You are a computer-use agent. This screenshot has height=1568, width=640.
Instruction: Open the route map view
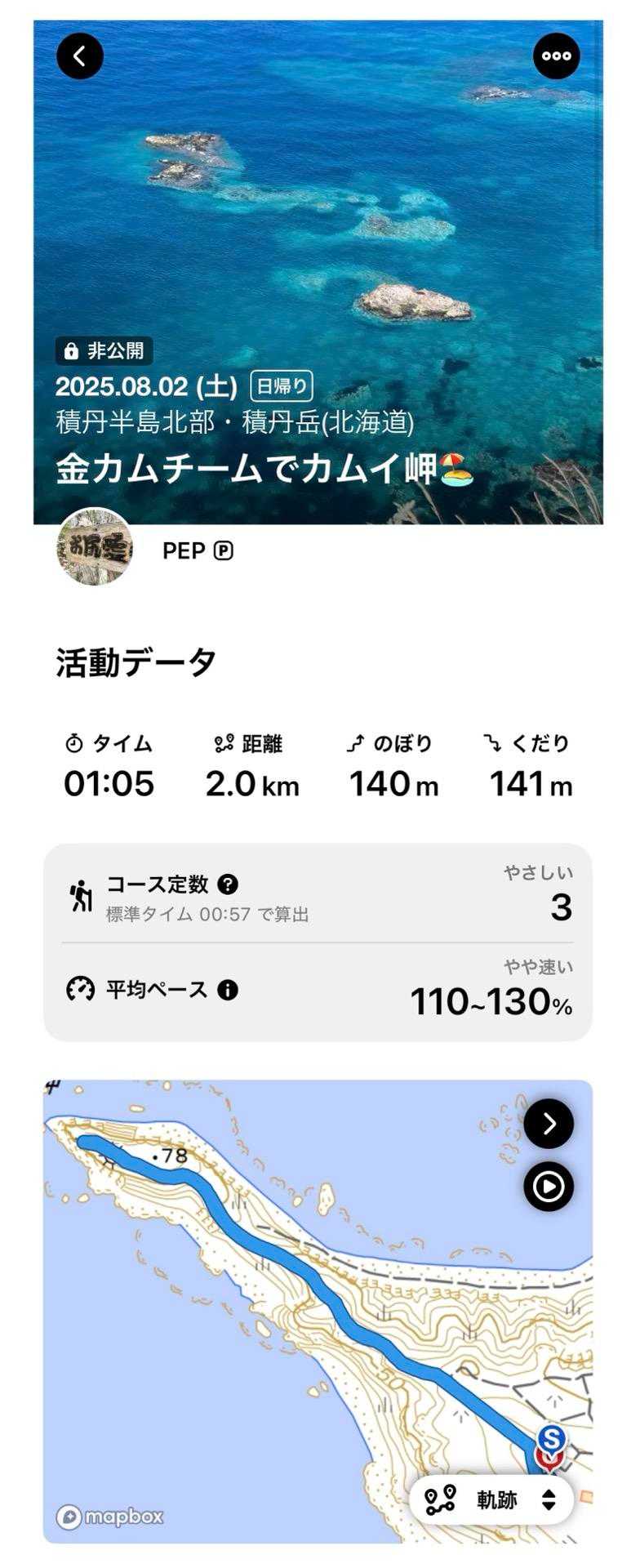point(286,1307)
